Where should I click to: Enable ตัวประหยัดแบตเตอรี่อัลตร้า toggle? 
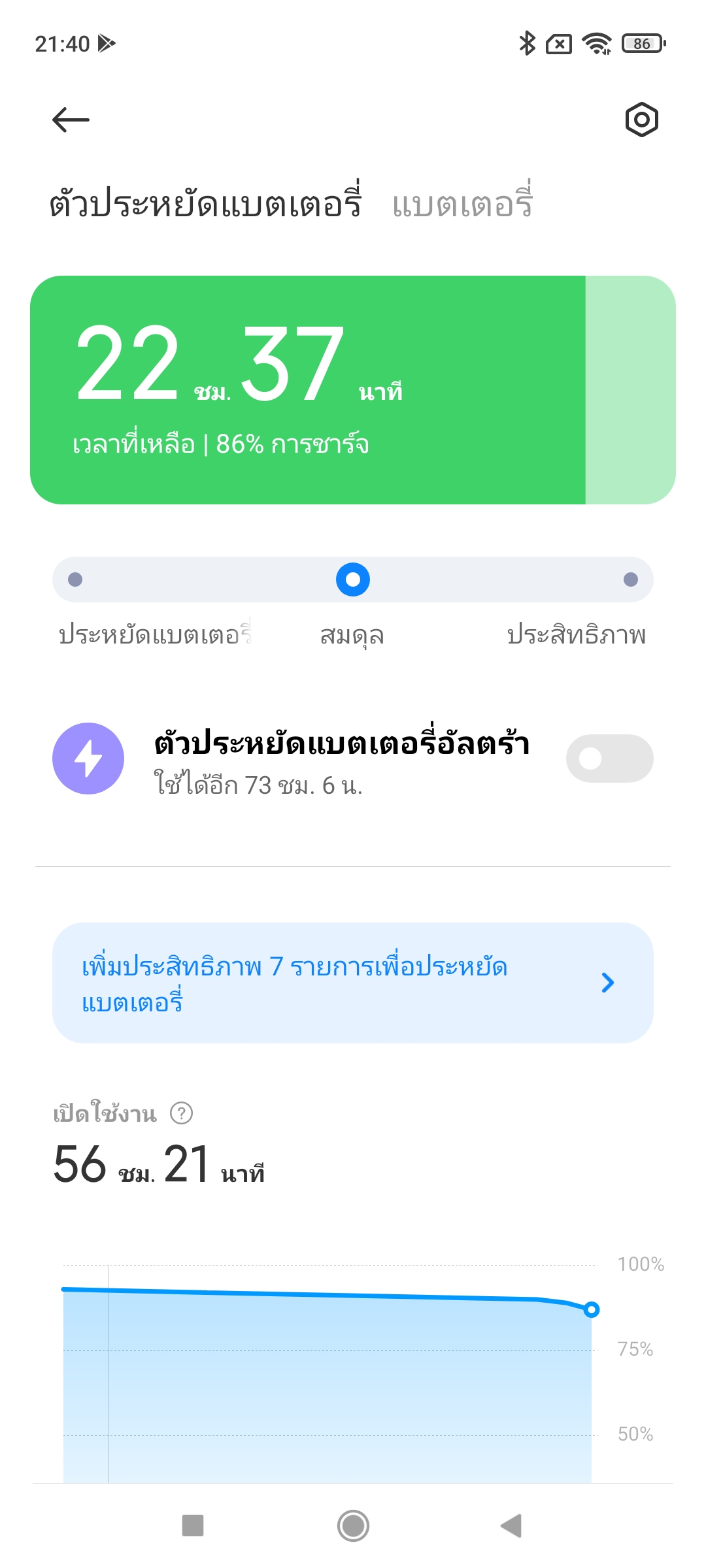(x=609, y=759)
